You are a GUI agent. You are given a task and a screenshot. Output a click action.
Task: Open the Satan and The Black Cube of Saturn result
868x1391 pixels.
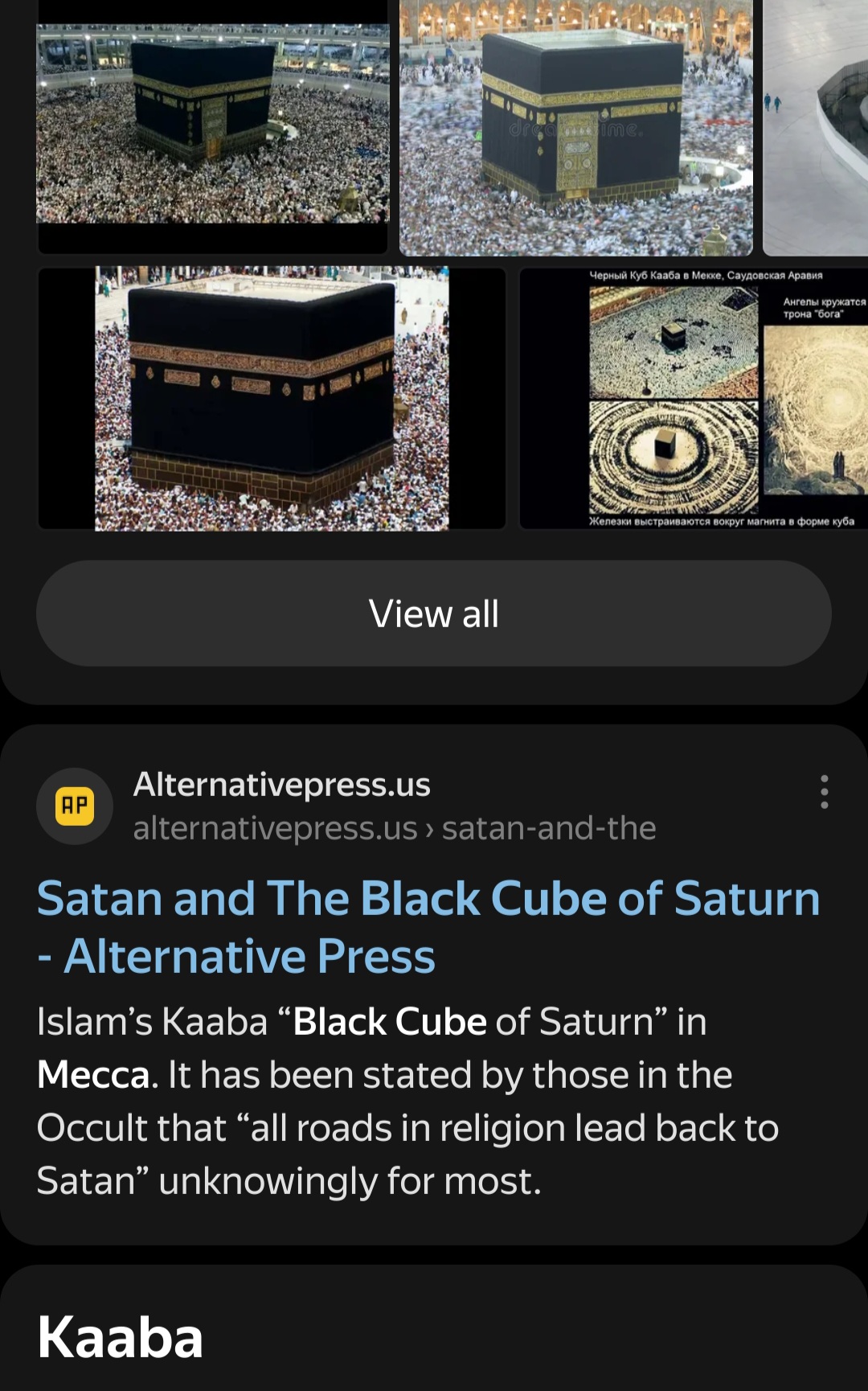pos(428,926)
